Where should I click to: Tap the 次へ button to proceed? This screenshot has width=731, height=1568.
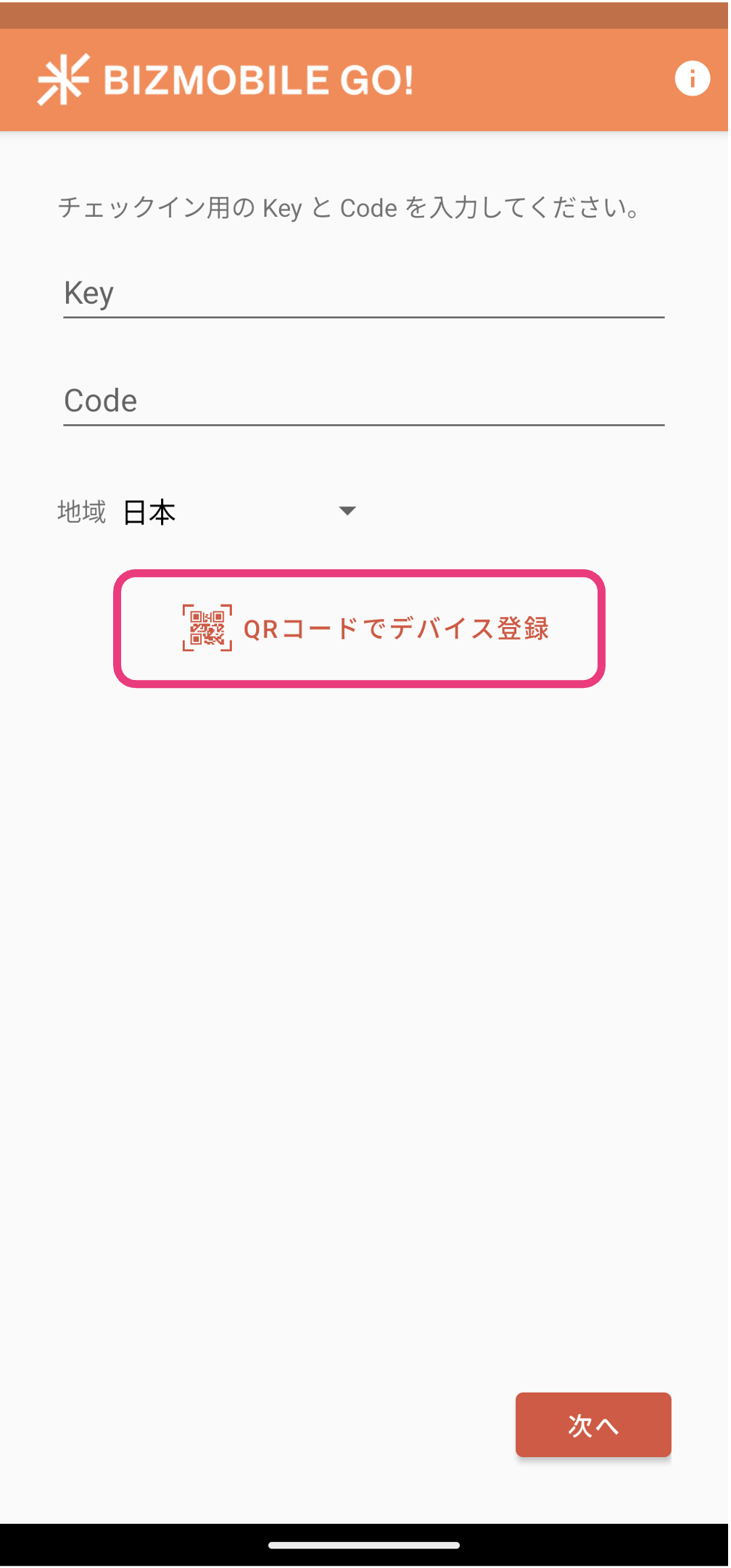(x=592, y=1424)
